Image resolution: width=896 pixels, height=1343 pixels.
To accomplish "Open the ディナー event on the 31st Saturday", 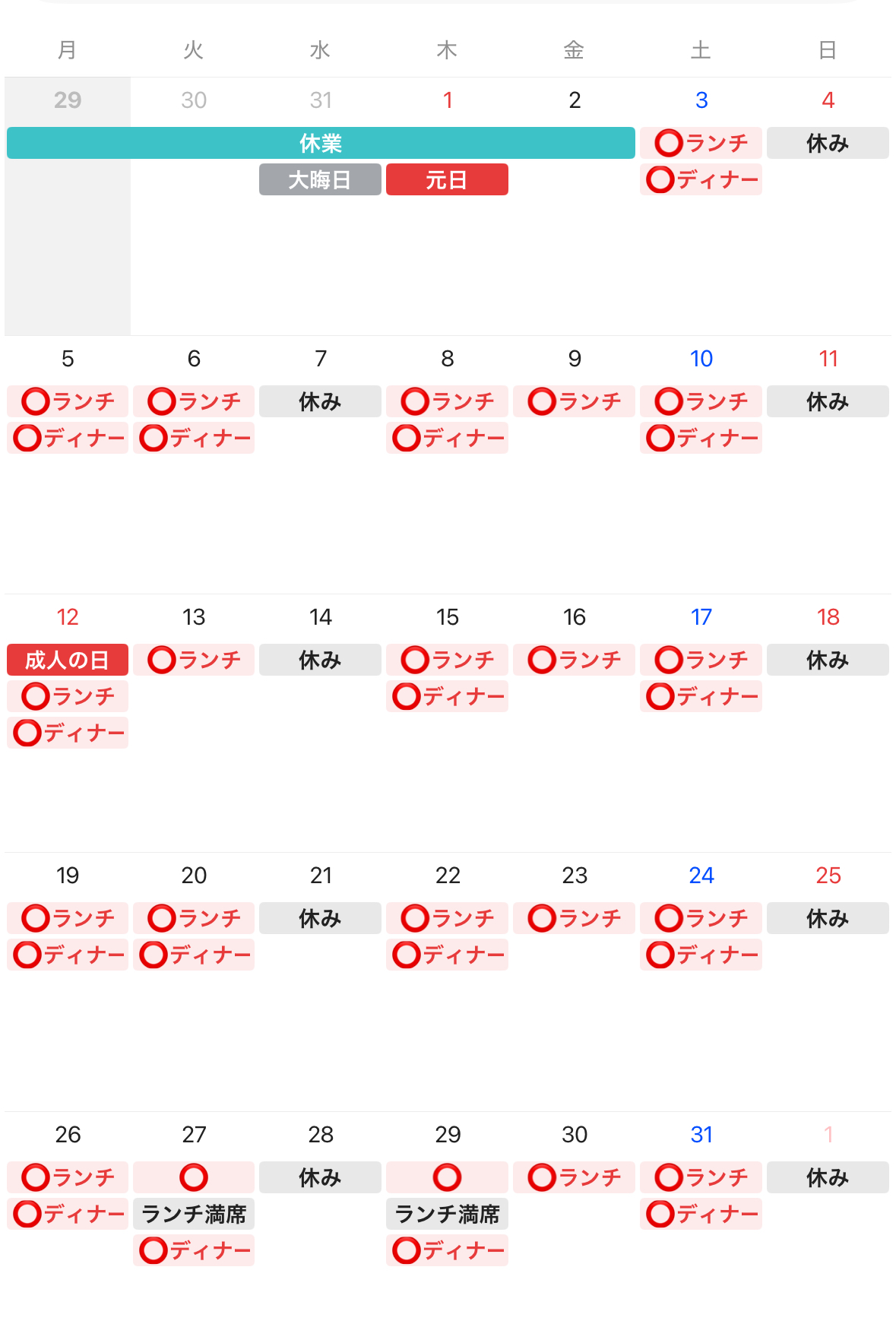I will pos(701,1214).
